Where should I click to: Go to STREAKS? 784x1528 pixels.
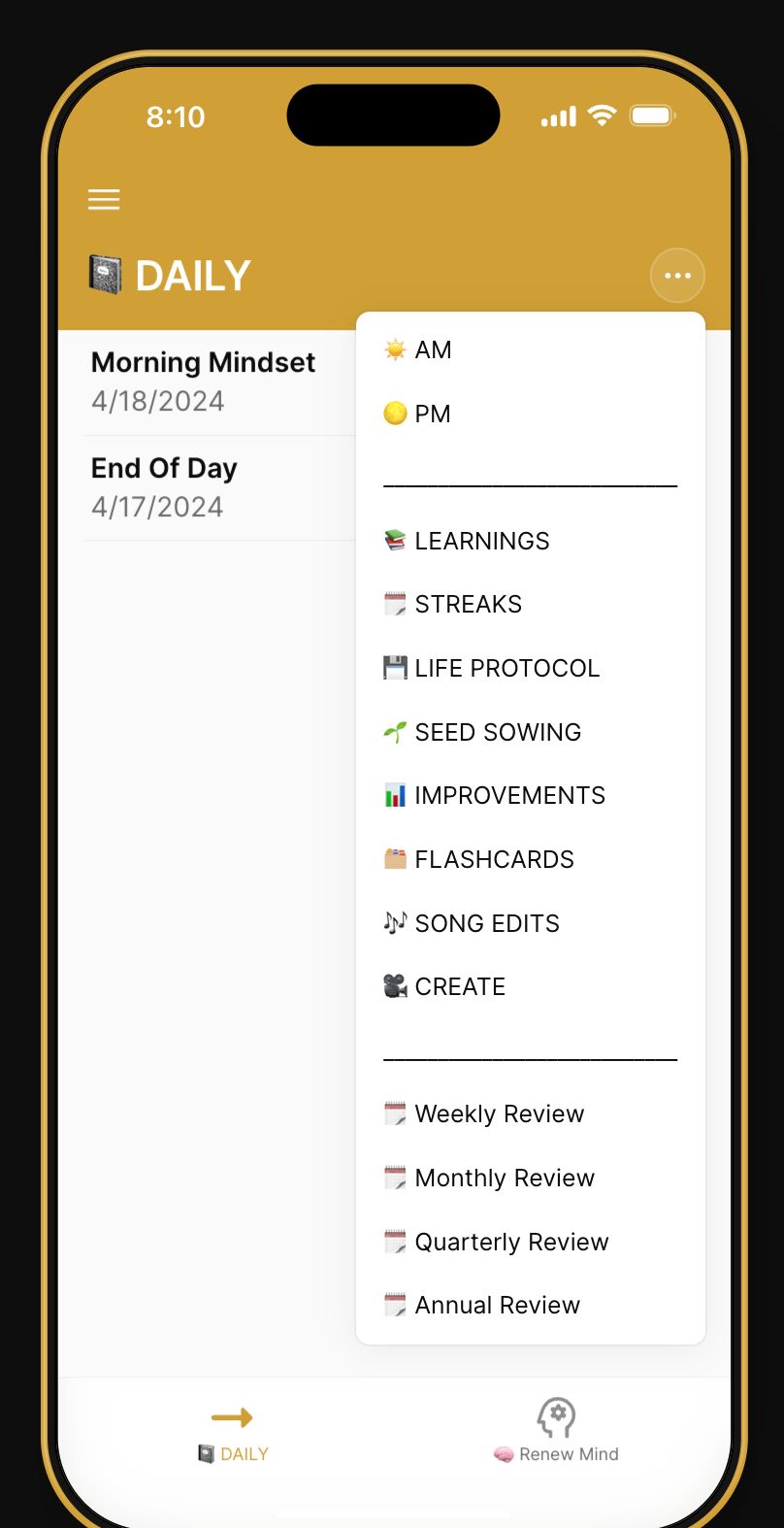click(468, 604)
